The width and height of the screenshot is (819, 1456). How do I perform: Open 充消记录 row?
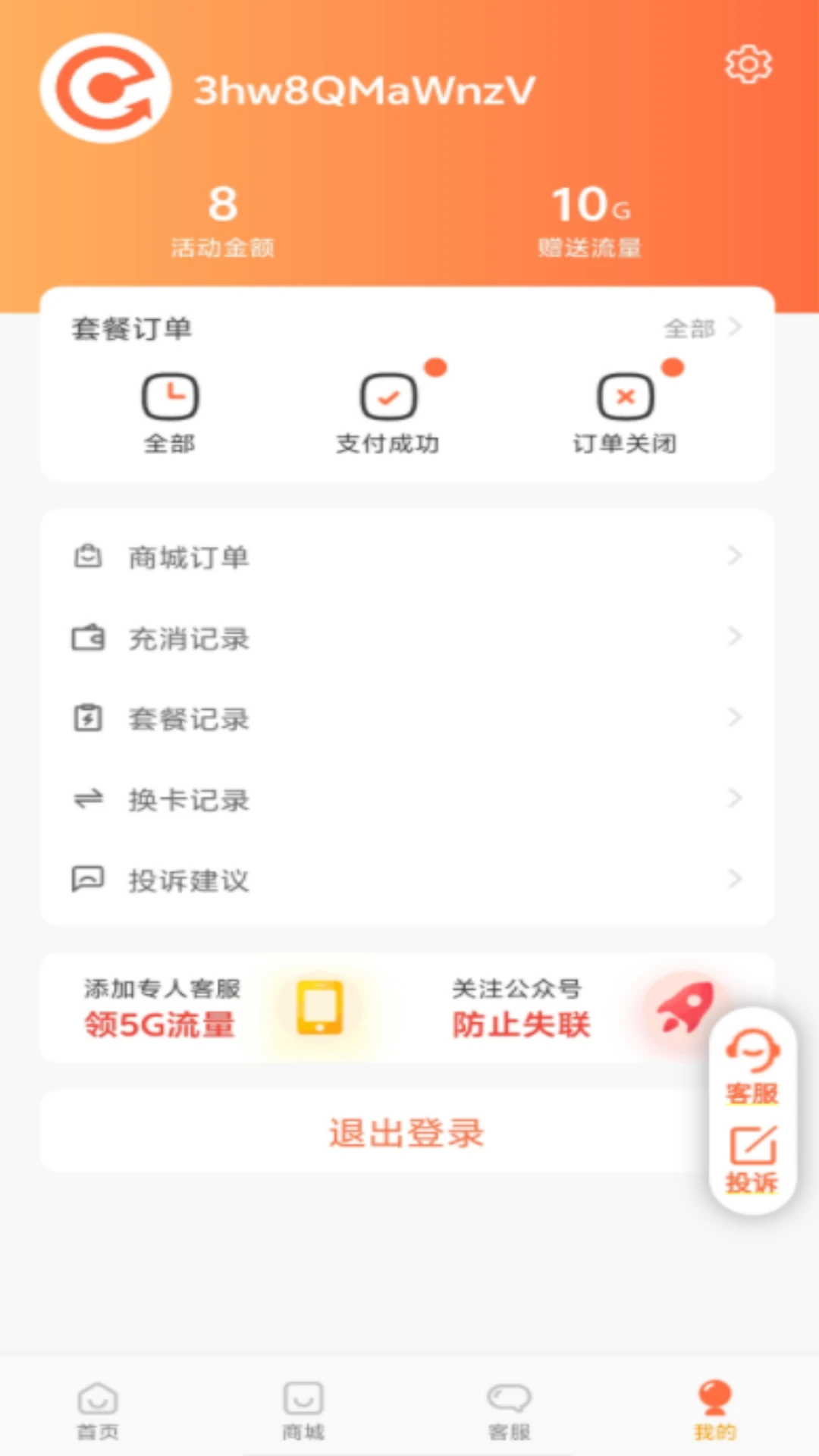point(407,638)
